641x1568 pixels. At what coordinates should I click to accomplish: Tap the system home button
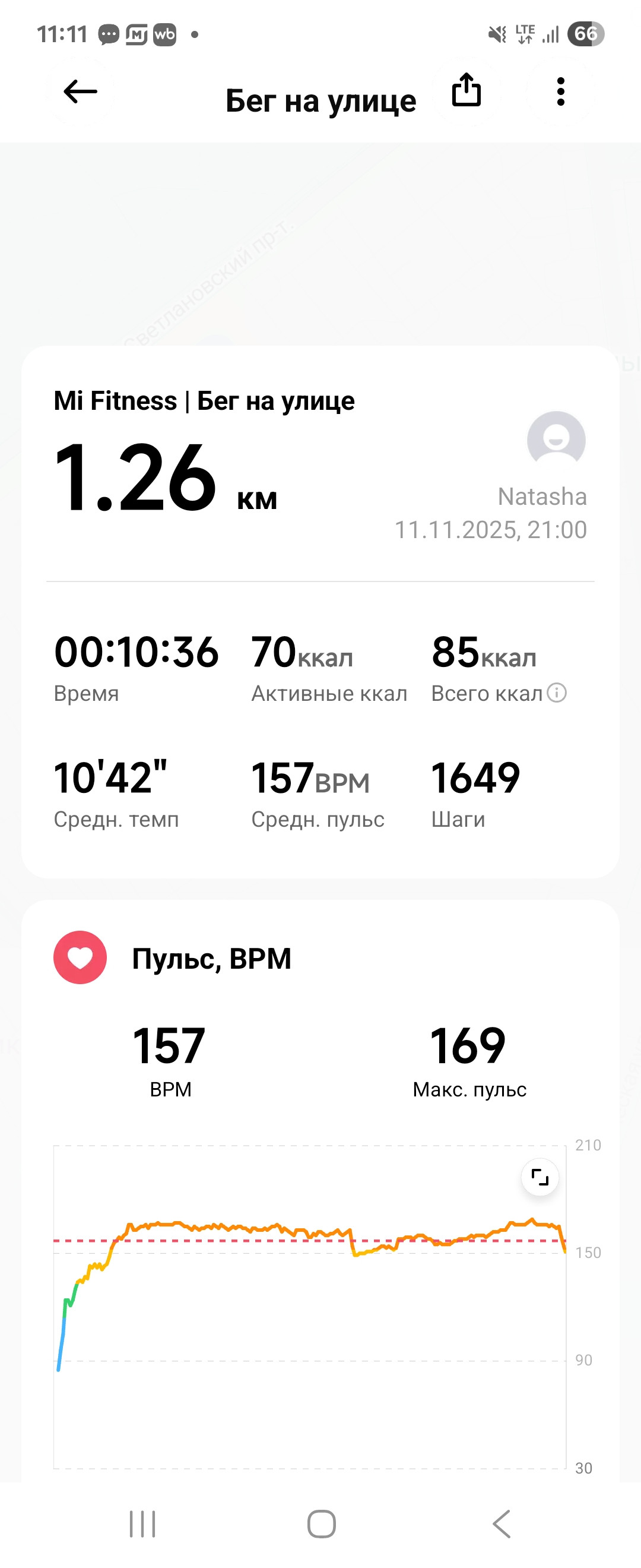point(321,1524)
